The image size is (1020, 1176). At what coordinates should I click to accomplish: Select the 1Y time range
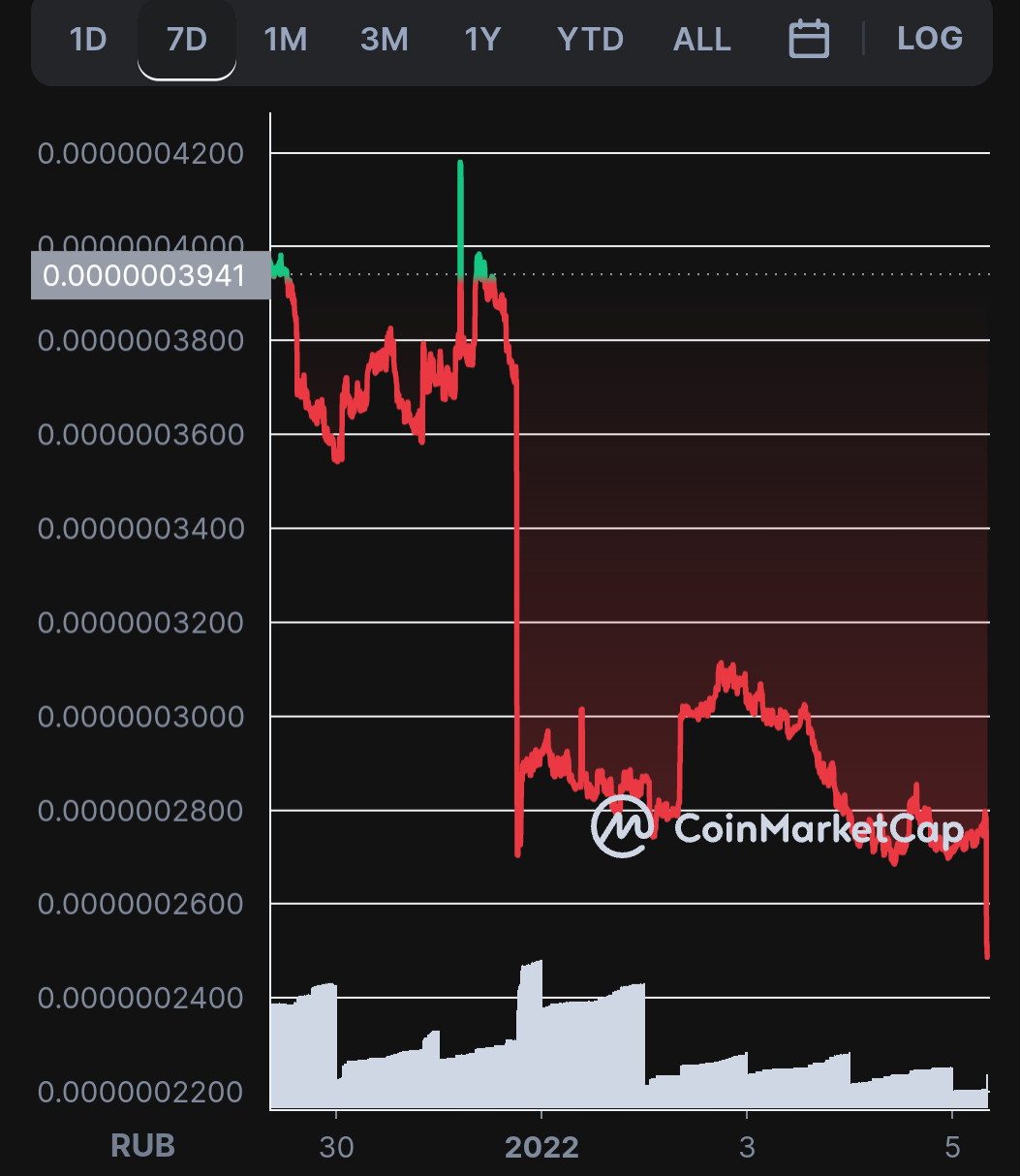[x=482, y=40]
